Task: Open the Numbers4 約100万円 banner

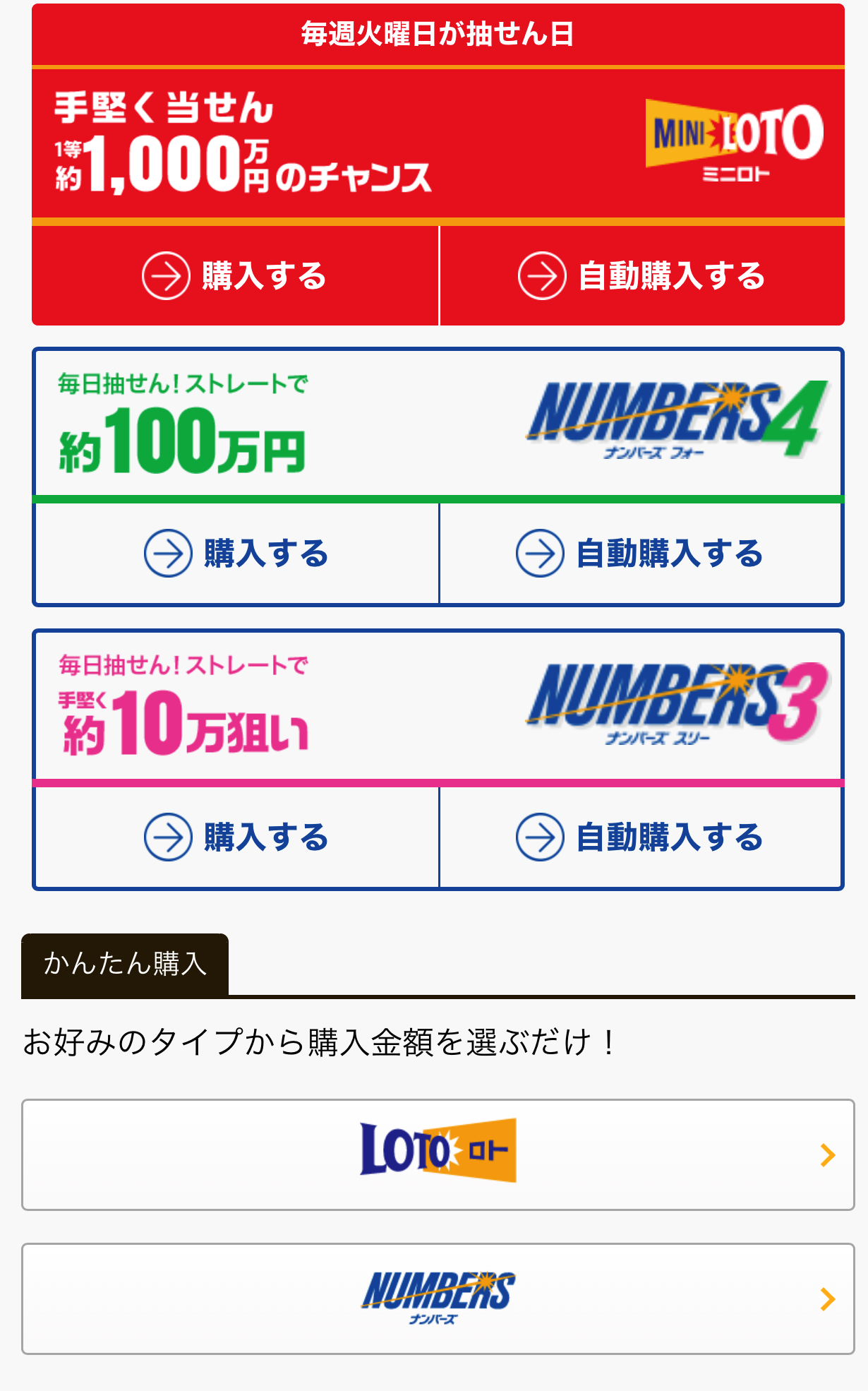Action: tap(438, 423)
